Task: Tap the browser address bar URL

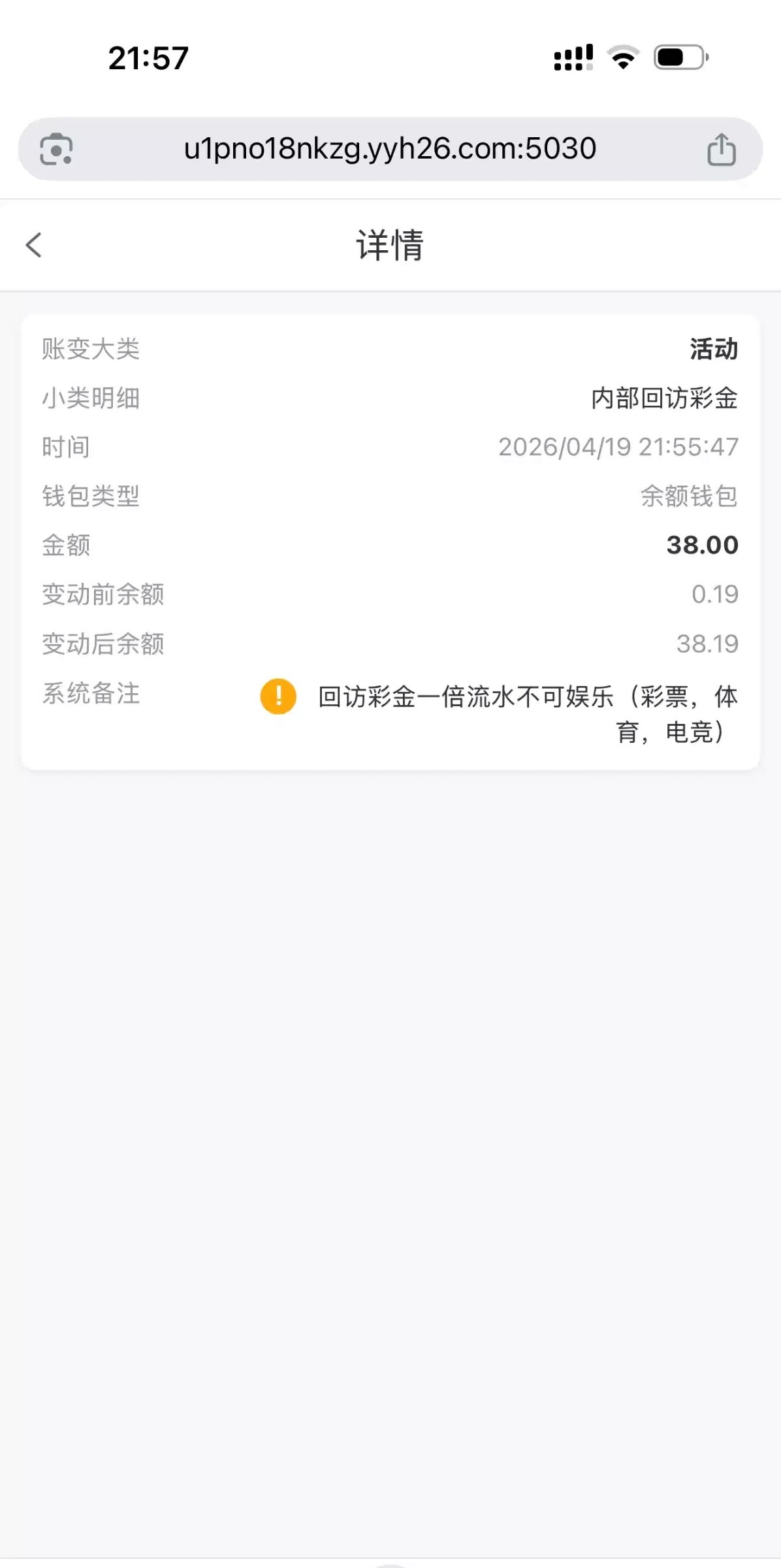Action: click(x=390, y=149)
